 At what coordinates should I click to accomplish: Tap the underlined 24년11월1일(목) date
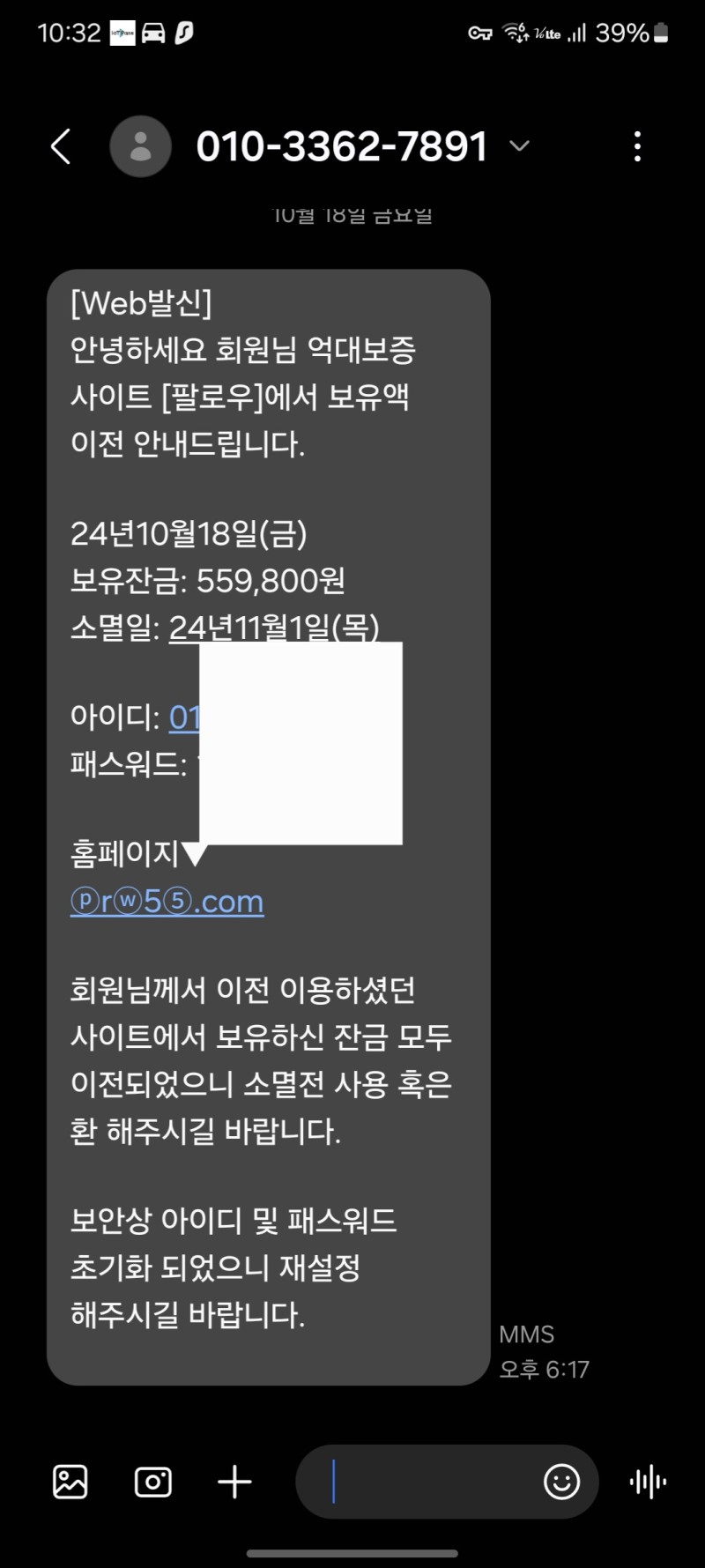point(274,628)
